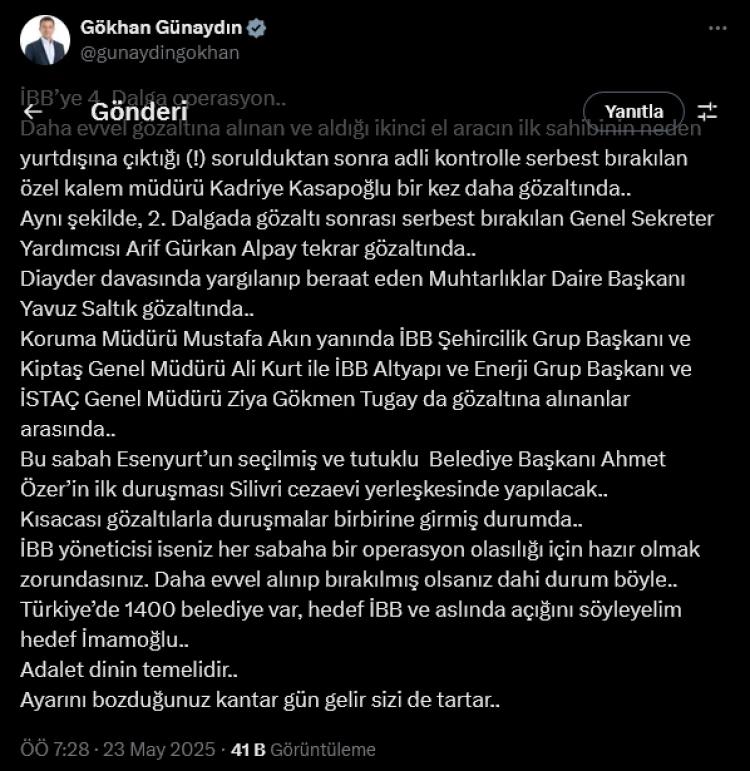Tap the Yanıtla reply button

634,111
